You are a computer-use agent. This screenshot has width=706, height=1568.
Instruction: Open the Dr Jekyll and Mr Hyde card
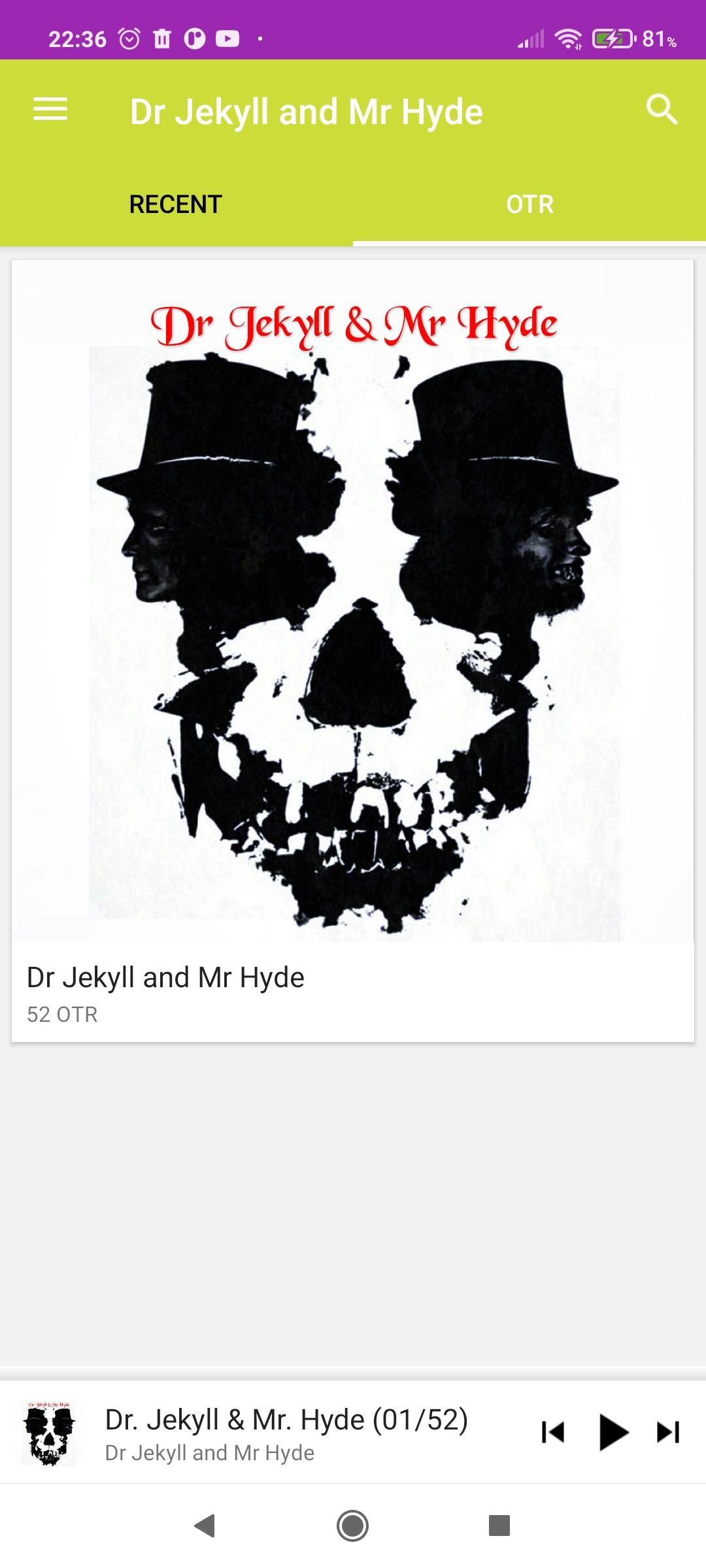point(353,650)
